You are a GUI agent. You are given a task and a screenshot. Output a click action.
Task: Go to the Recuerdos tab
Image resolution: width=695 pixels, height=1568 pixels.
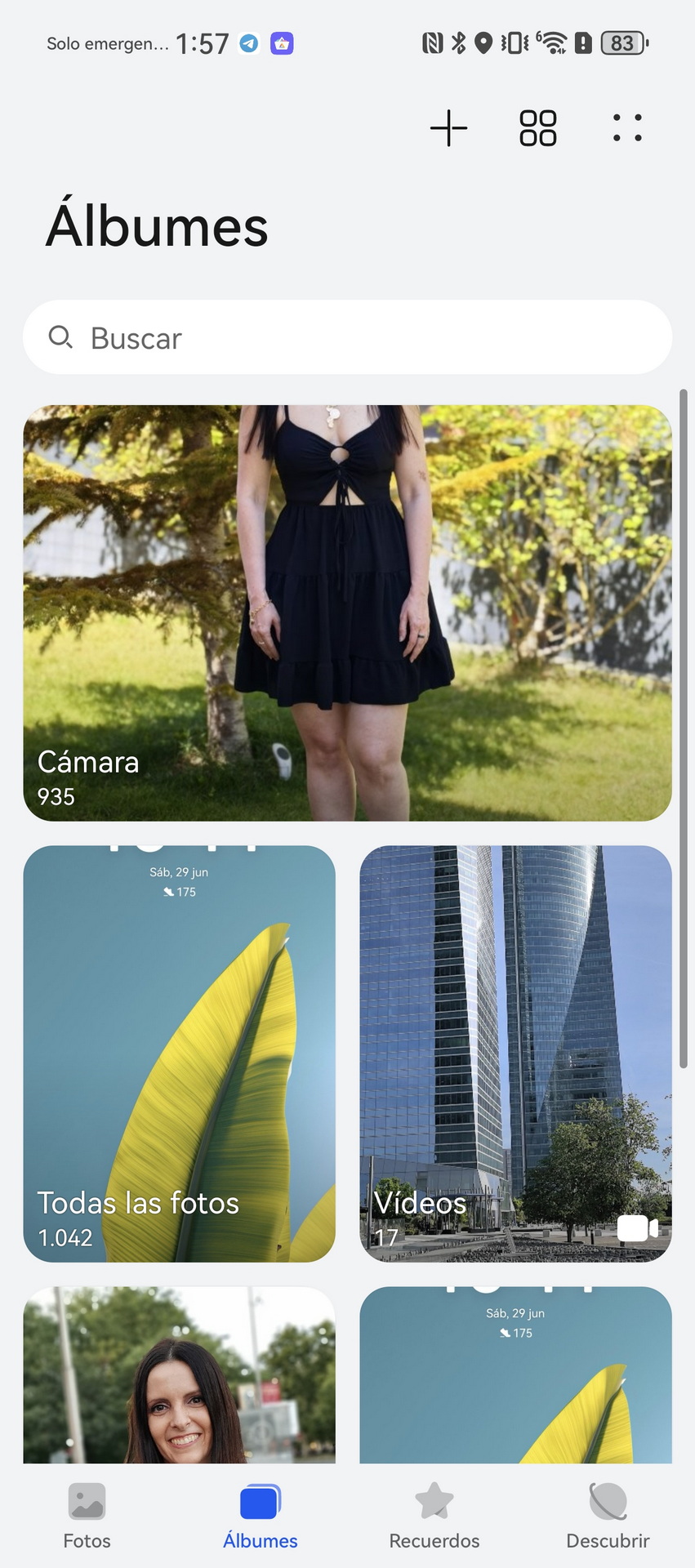(434, 1517)
